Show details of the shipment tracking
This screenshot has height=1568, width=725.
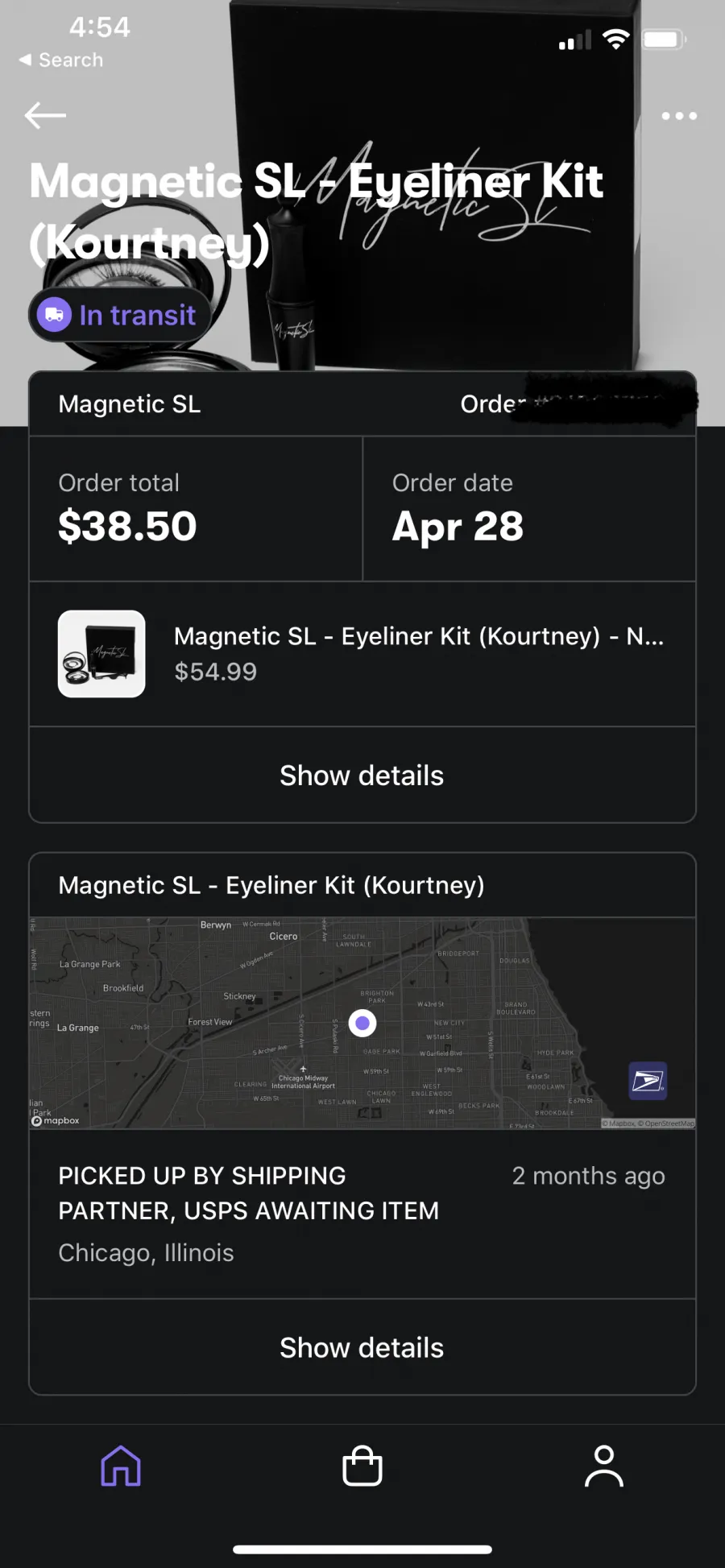[x=362, y=1347]
